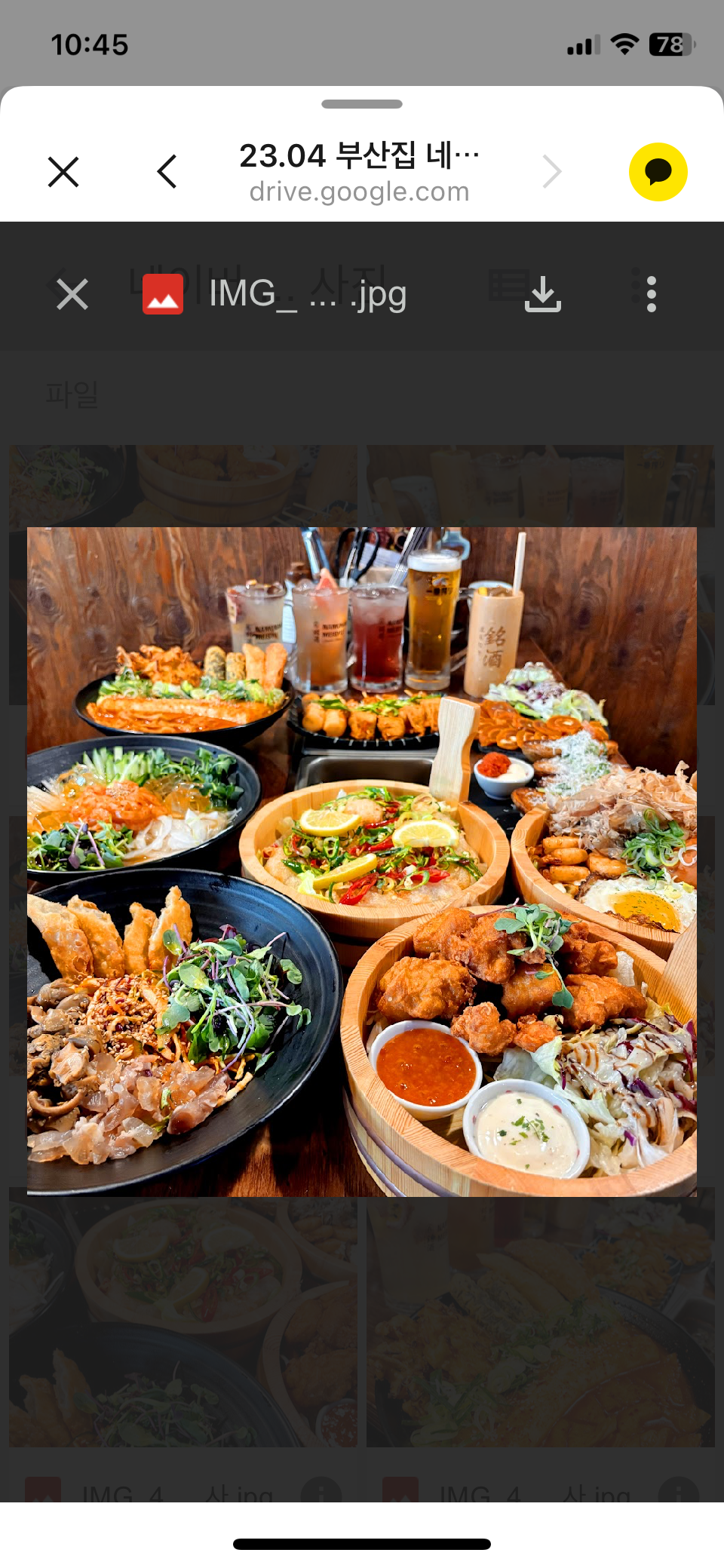Screen dimensions: 724x1568
Task: Tap the previewed food photo
Action: click(x=362, y=861)
